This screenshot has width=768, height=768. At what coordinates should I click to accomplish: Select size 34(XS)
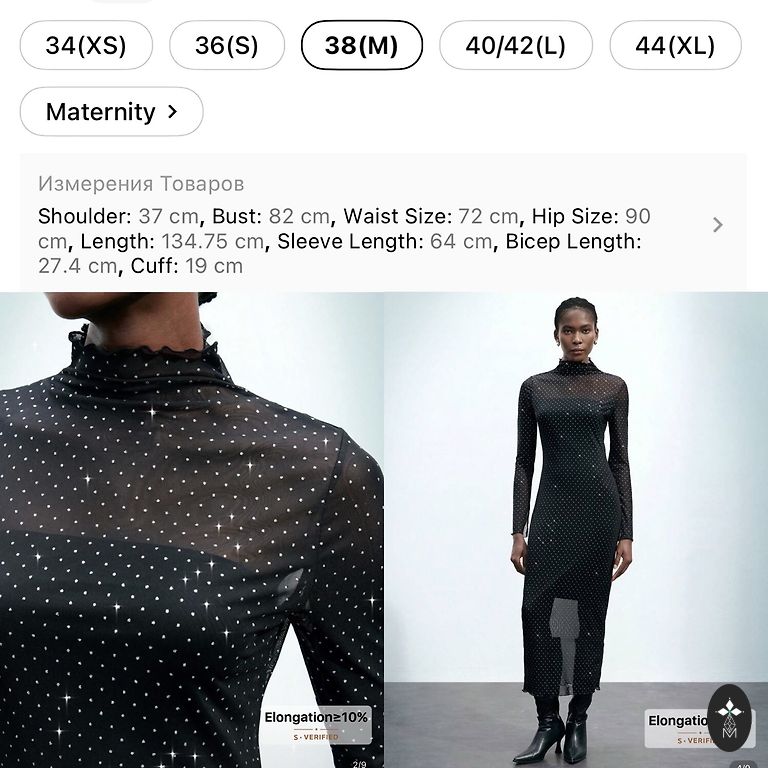(86, 46)
